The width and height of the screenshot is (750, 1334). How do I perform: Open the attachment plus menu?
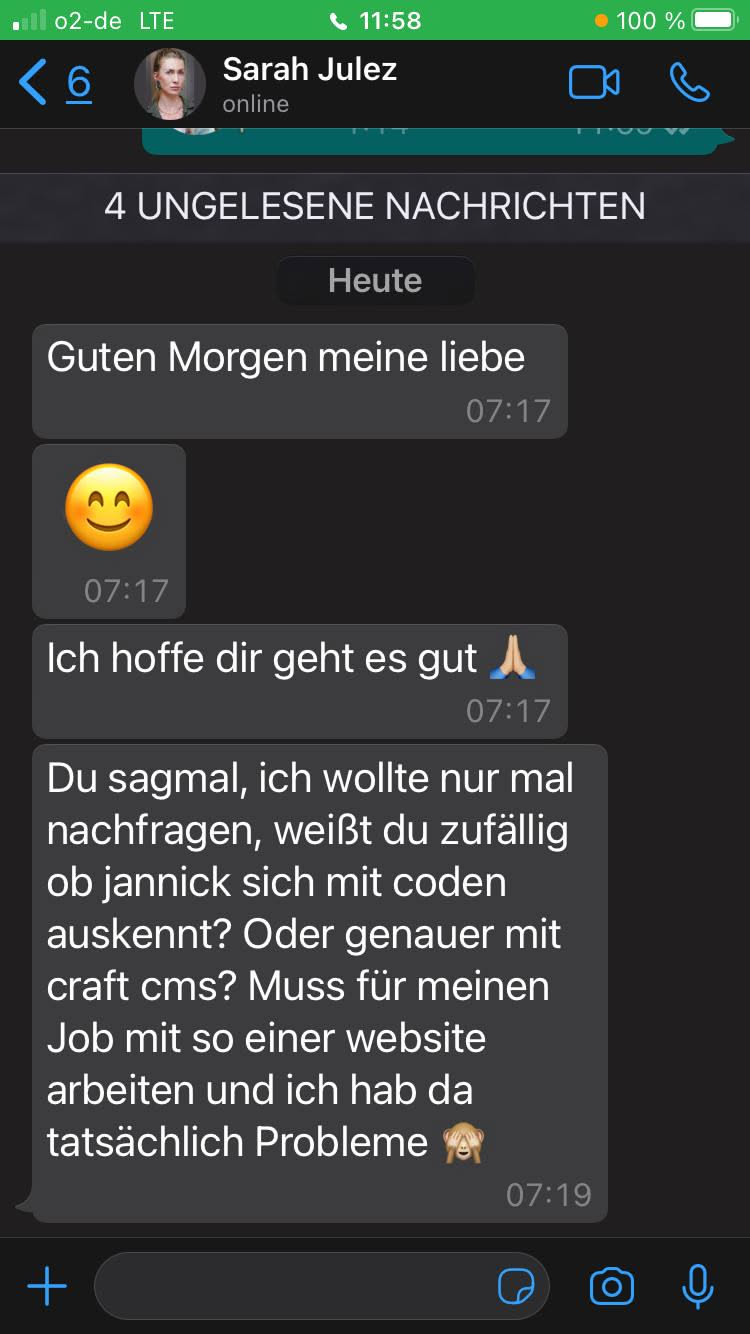coord(46,1286)
